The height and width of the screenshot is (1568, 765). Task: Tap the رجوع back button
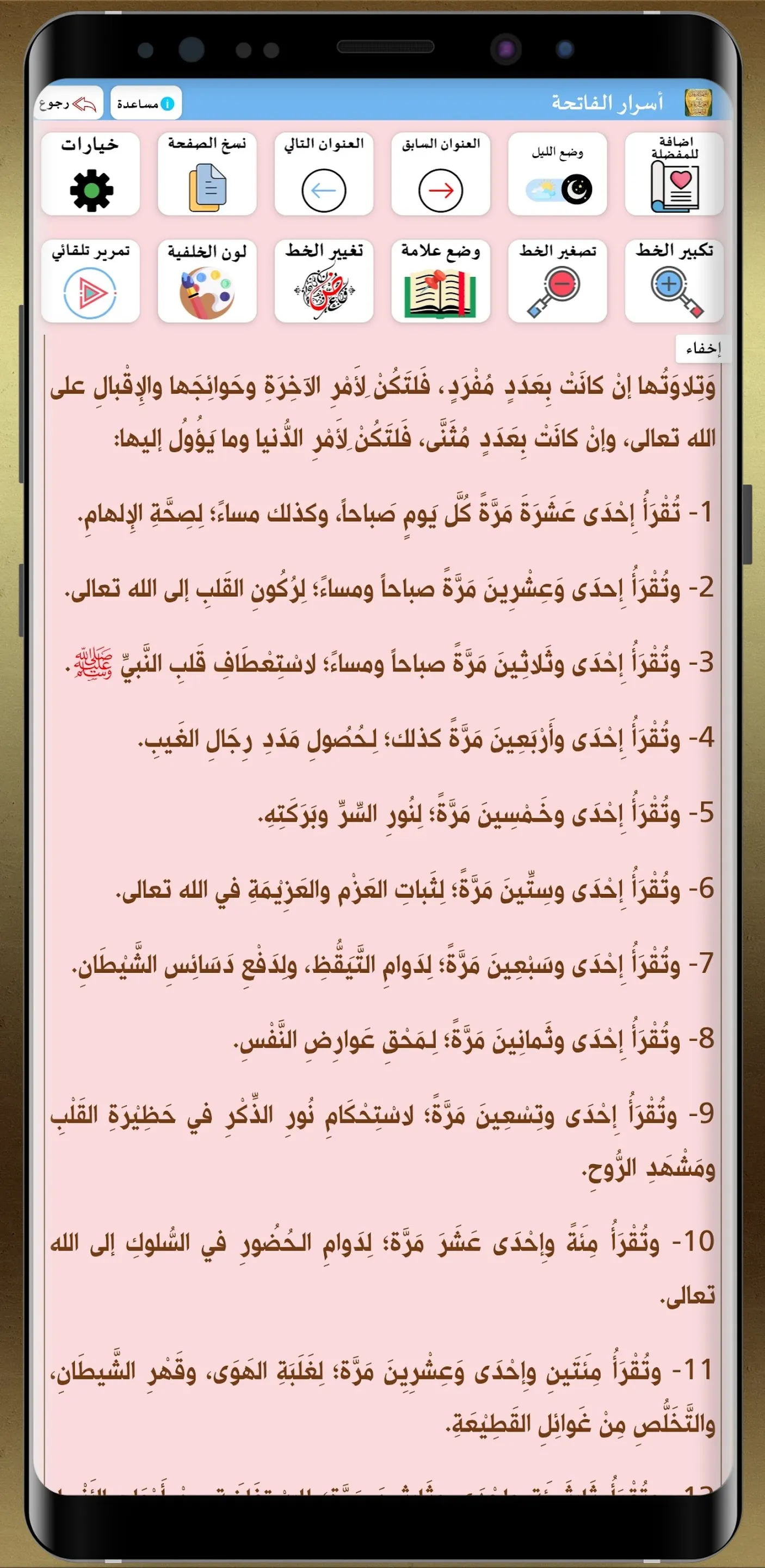tap(68, 104)
